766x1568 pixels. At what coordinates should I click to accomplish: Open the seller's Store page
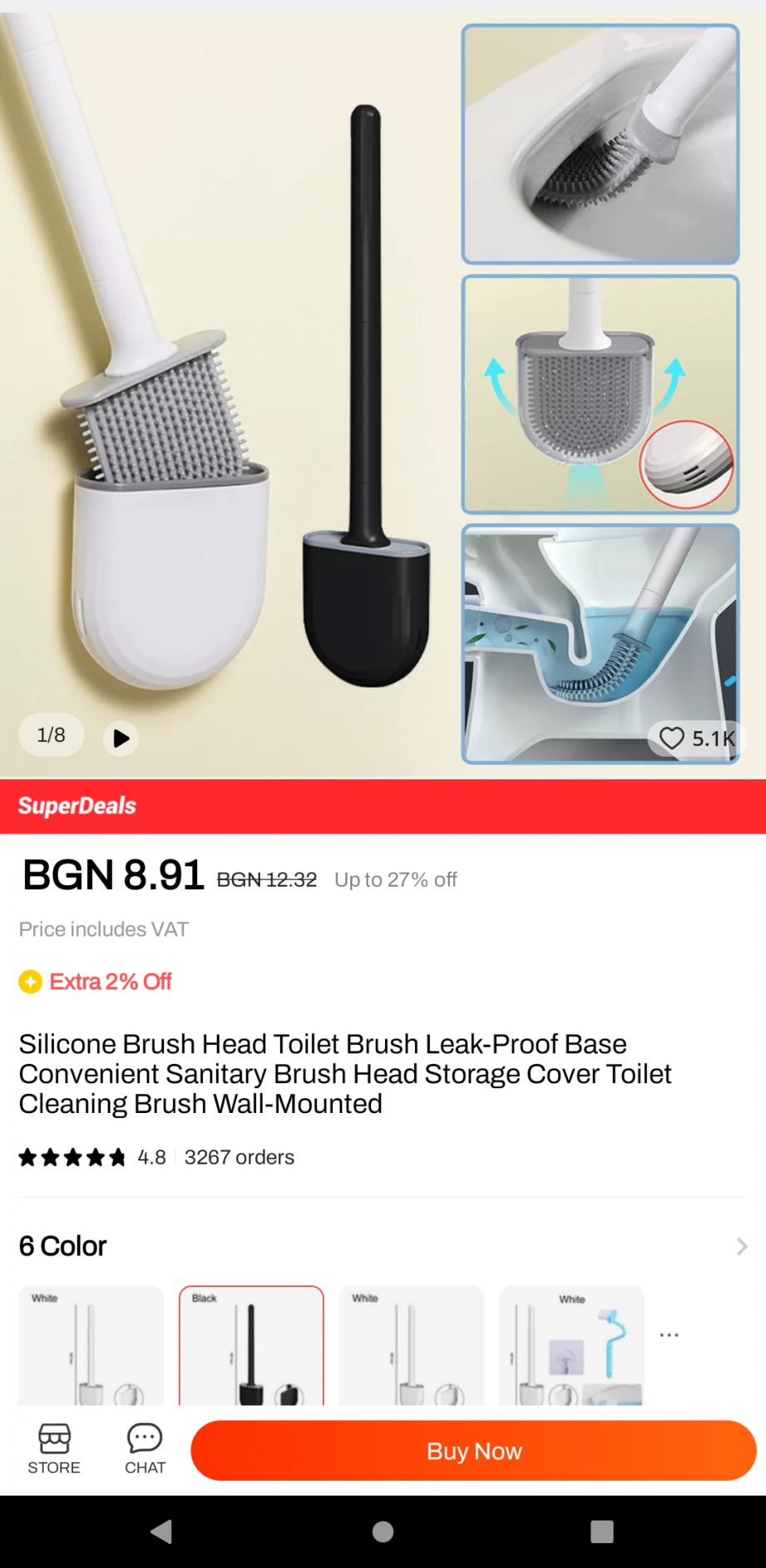pyautogui.click(x=54, y=1449)
